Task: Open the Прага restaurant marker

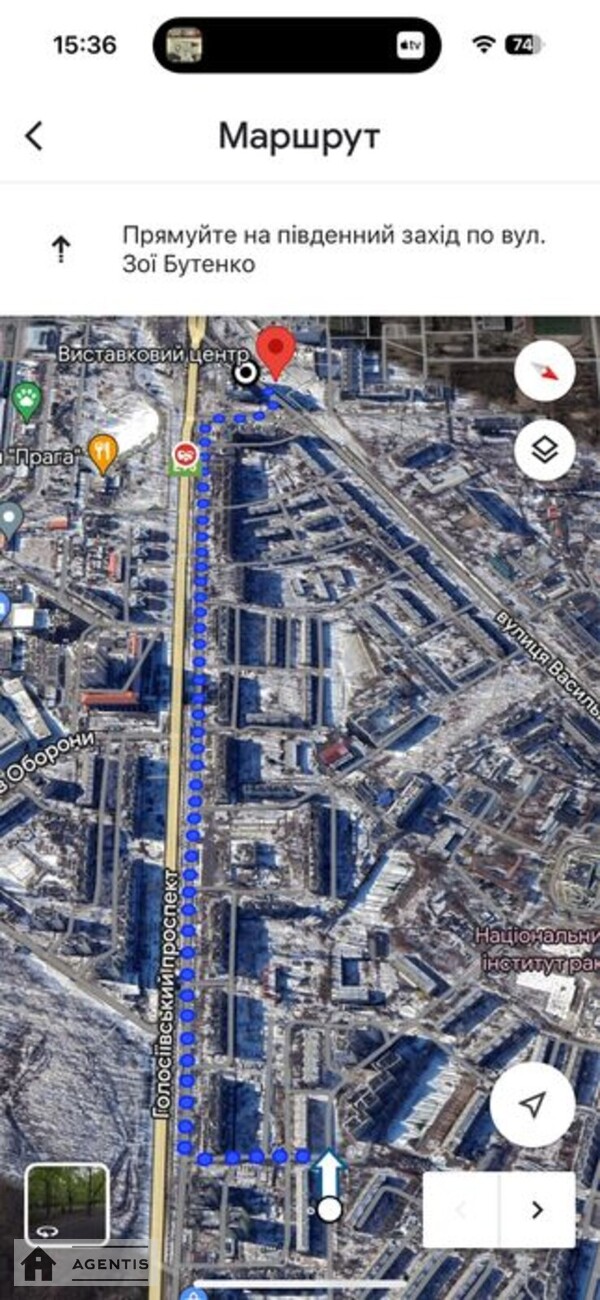Action: [x=103, y=453]
